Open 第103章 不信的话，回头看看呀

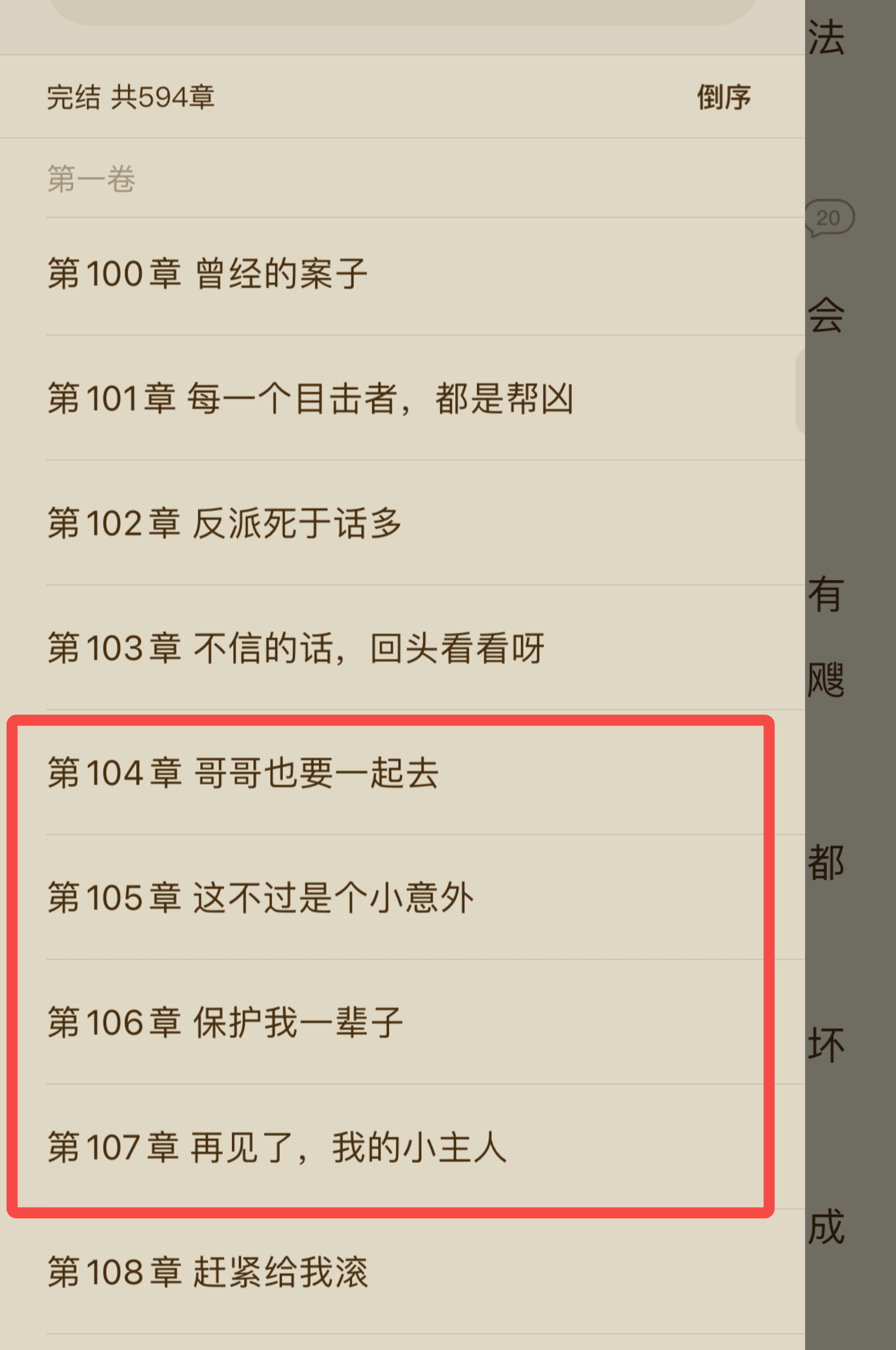(x=295, y=648)
